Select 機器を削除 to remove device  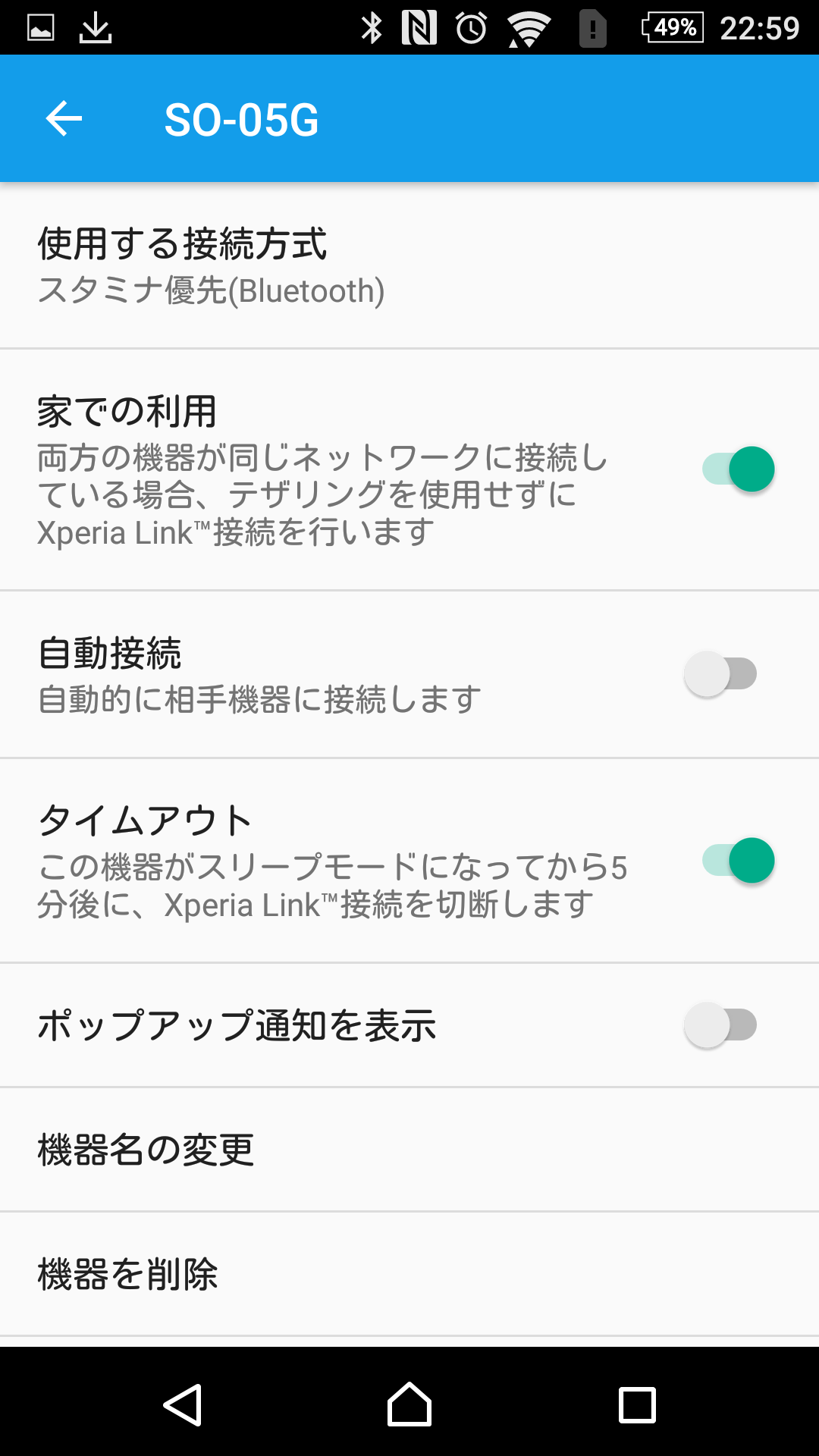(x=409, y=1274)
